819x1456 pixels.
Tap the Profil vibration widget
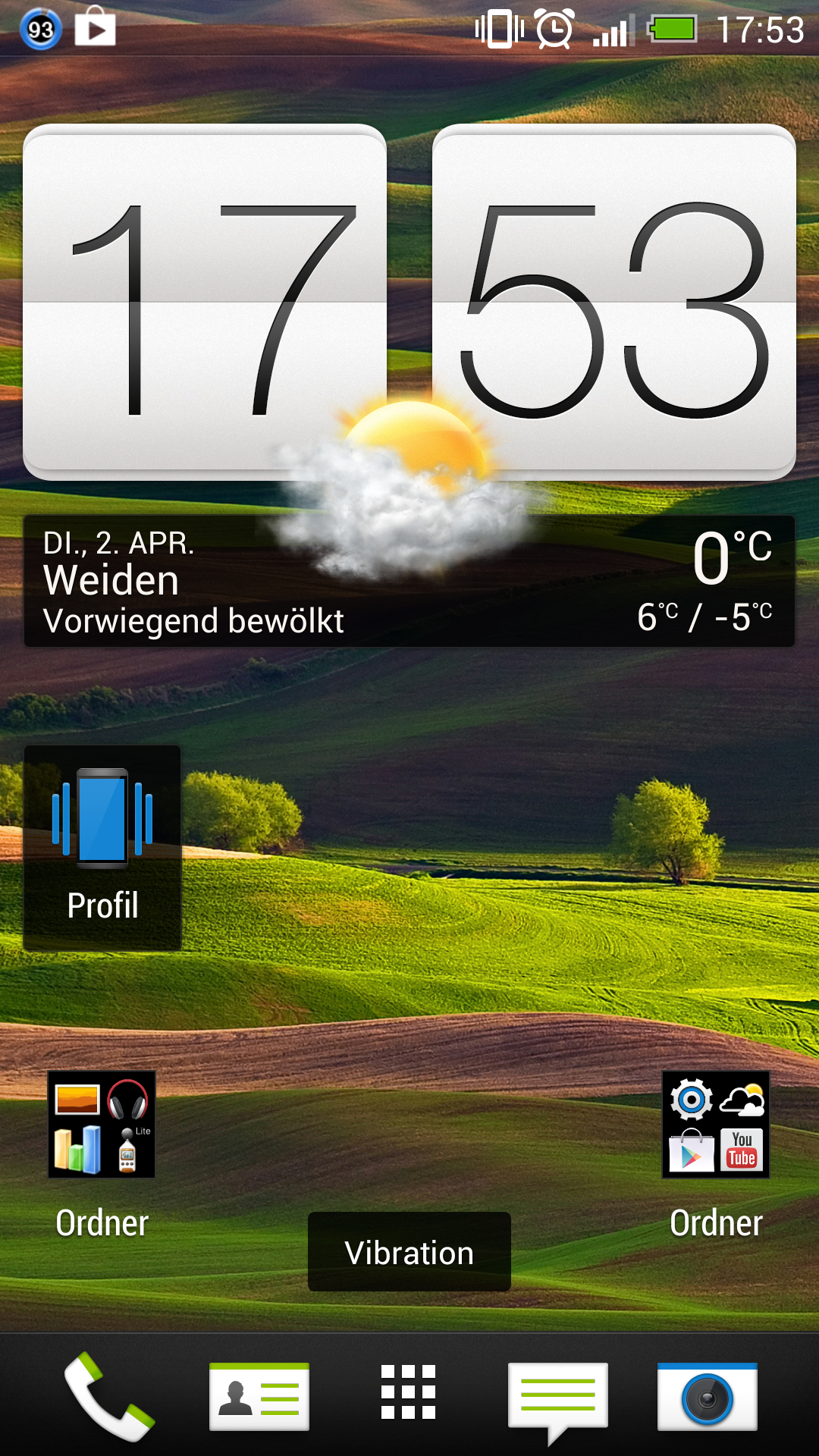pyautogui.click(x=102, y=848)
